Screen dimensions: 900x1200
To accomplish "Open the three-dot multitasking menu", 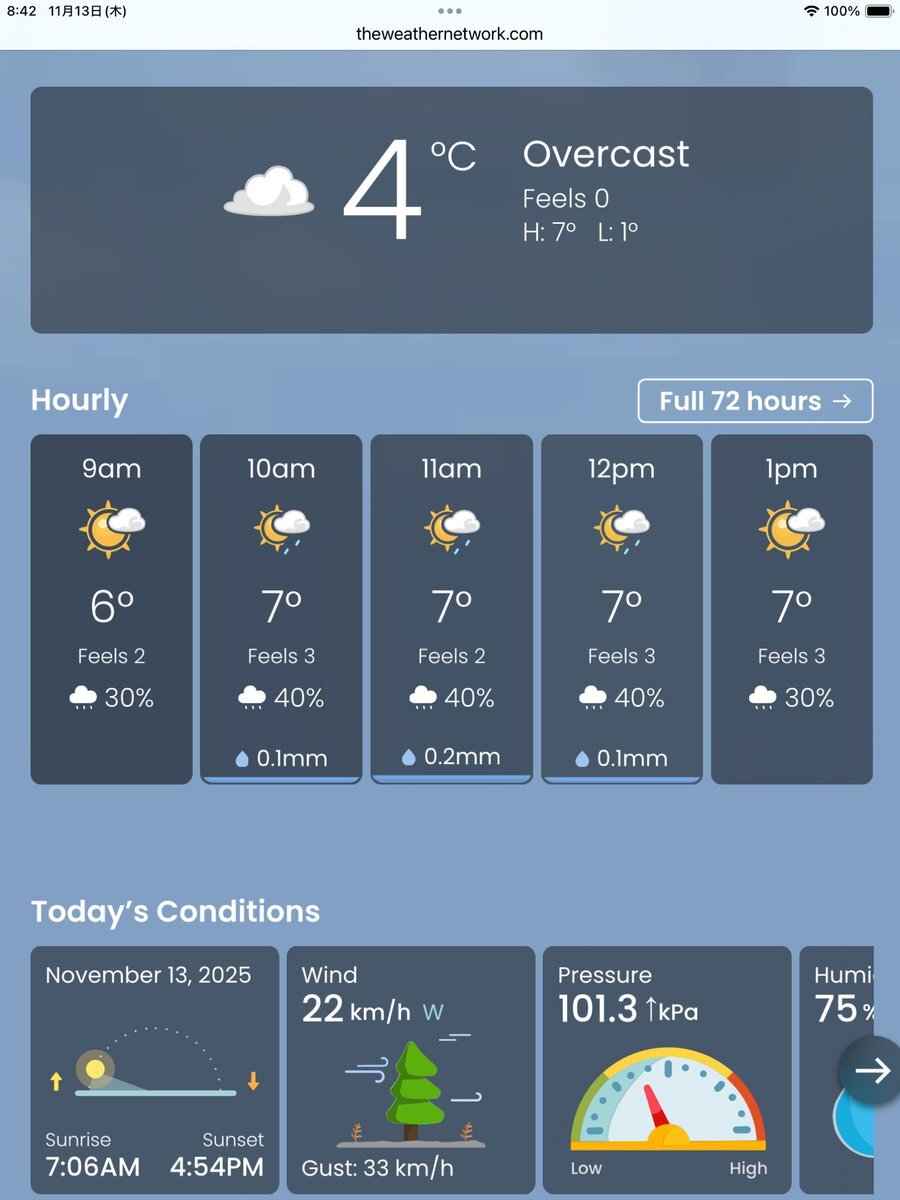I will click(x=450, y=11).
